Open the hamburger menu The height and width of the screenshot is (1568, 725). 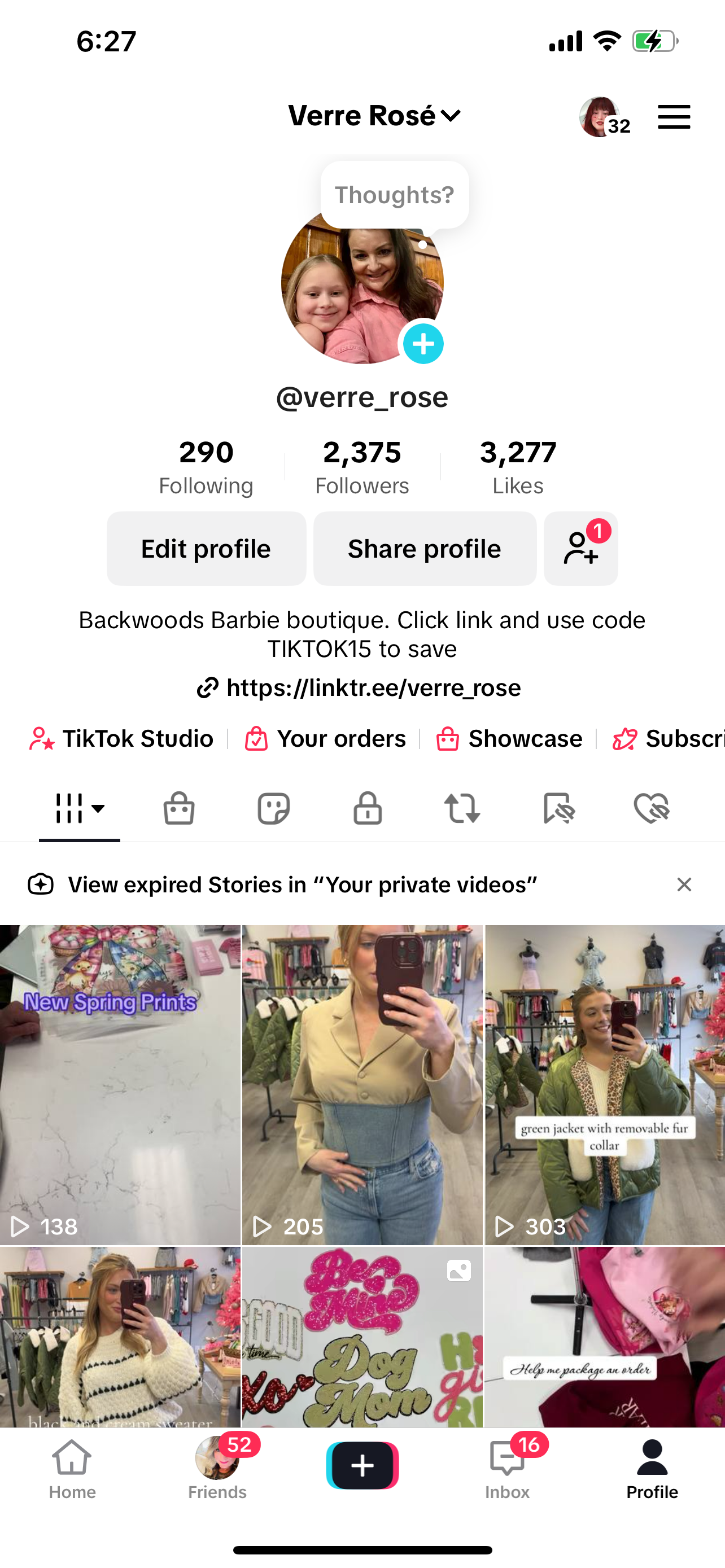point(673,116)
